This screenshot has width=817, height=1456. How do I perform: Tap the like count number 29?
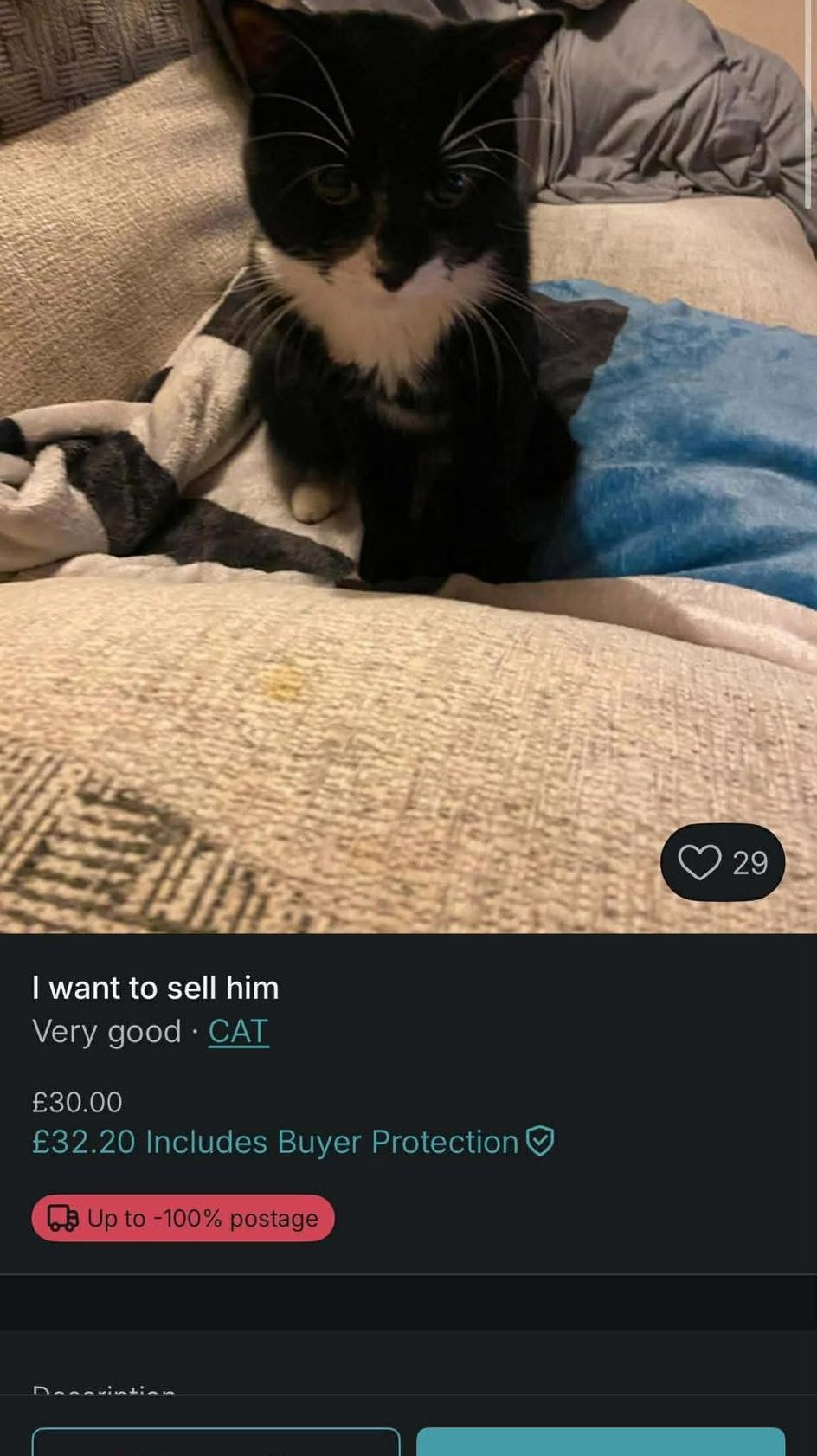(x=751, y=863)
